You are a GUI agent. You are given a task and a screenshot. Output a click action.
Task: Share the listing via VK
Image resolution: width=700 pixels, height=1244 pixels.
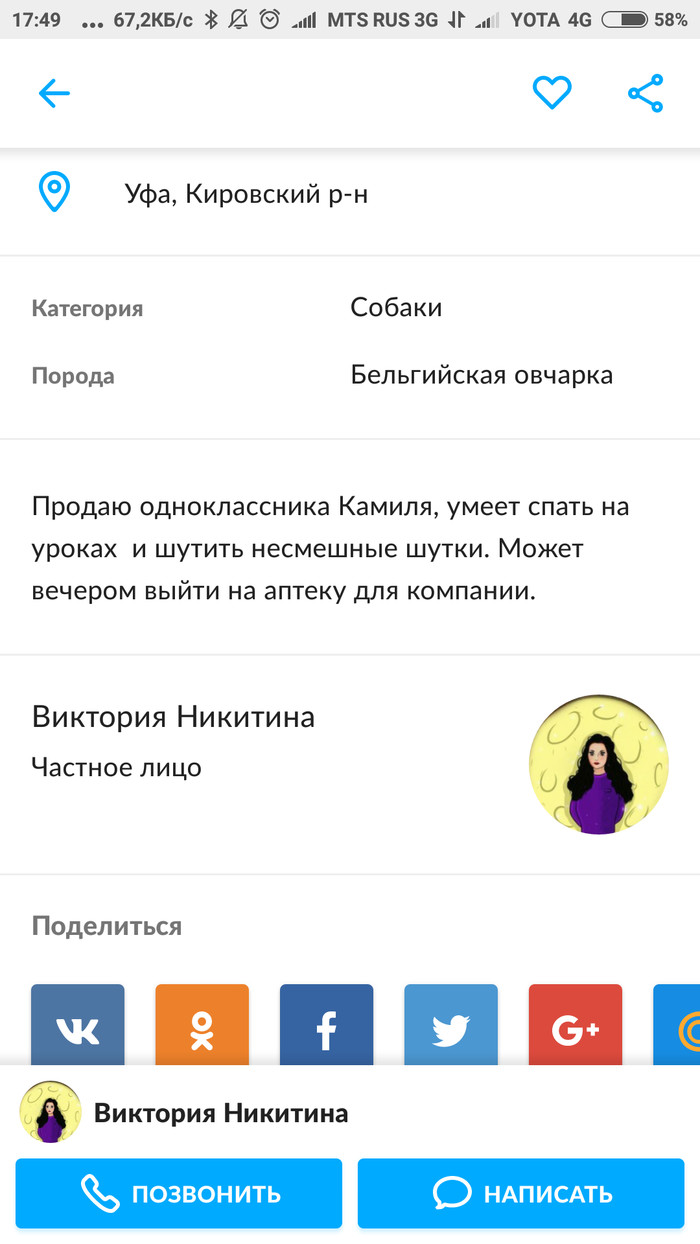coord(78,1027)
